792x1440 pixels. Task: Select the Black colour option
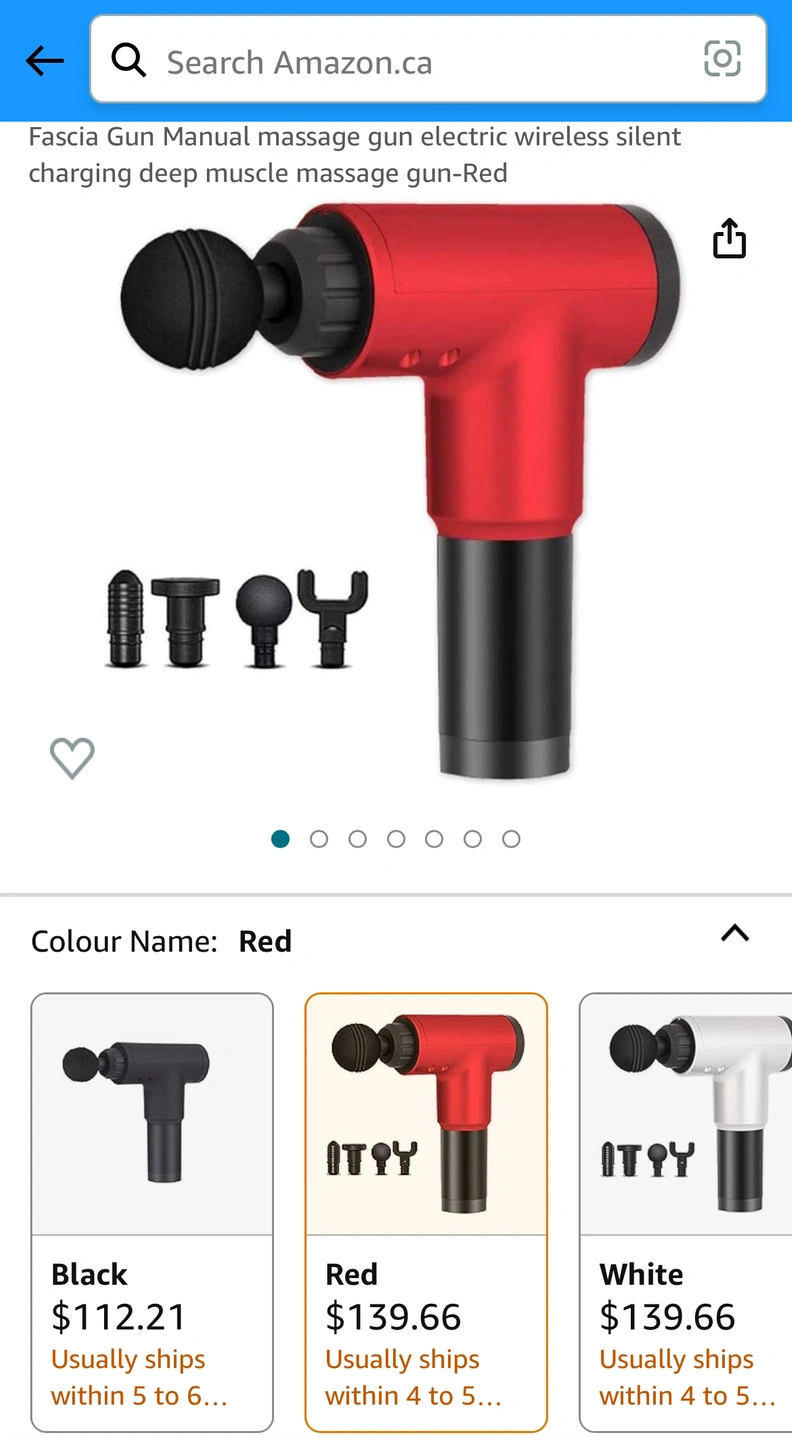point(152,1212)
